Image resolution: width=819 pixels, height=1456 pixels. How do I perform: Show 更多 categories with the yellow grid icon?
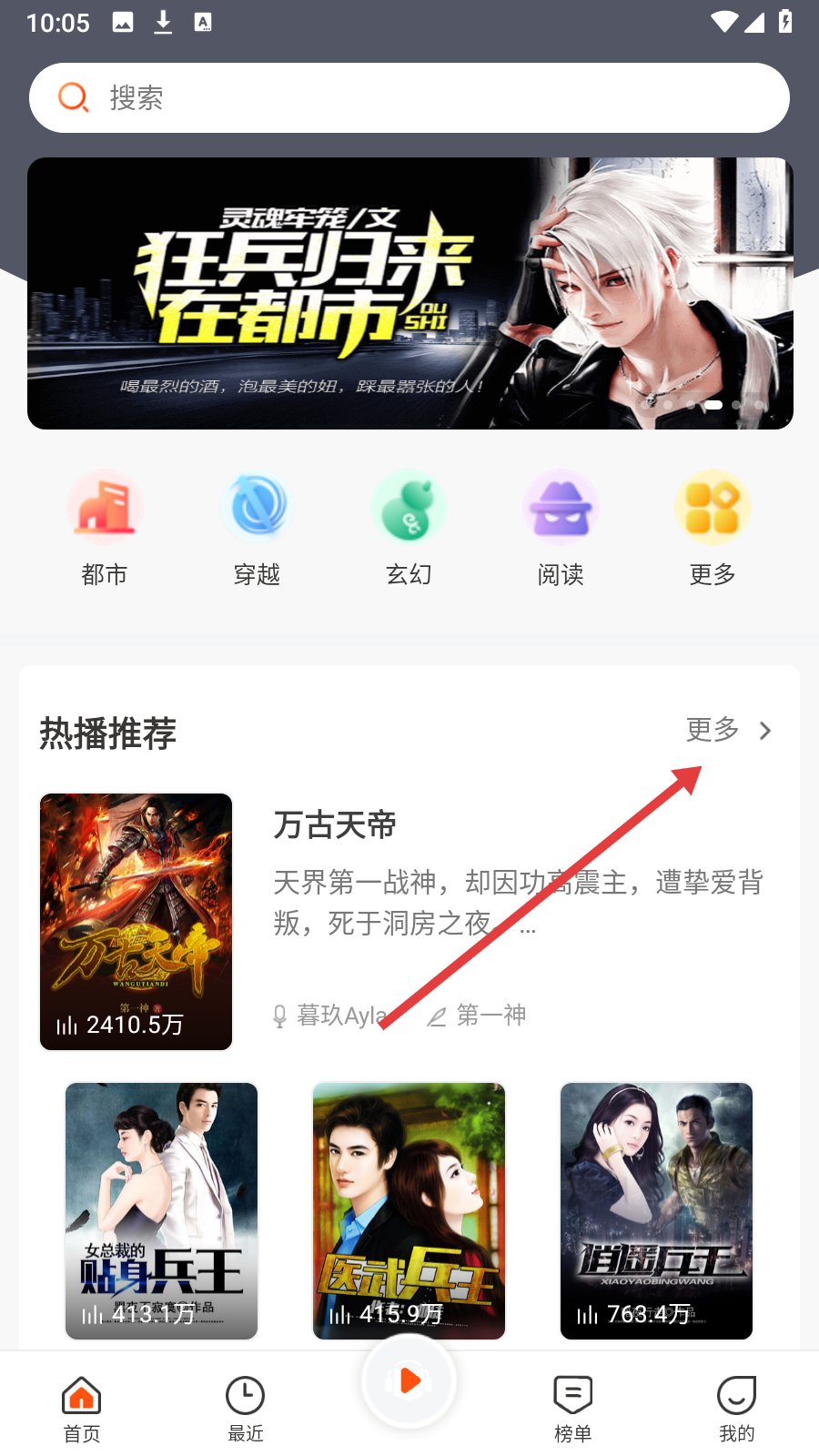click(712, 528)
